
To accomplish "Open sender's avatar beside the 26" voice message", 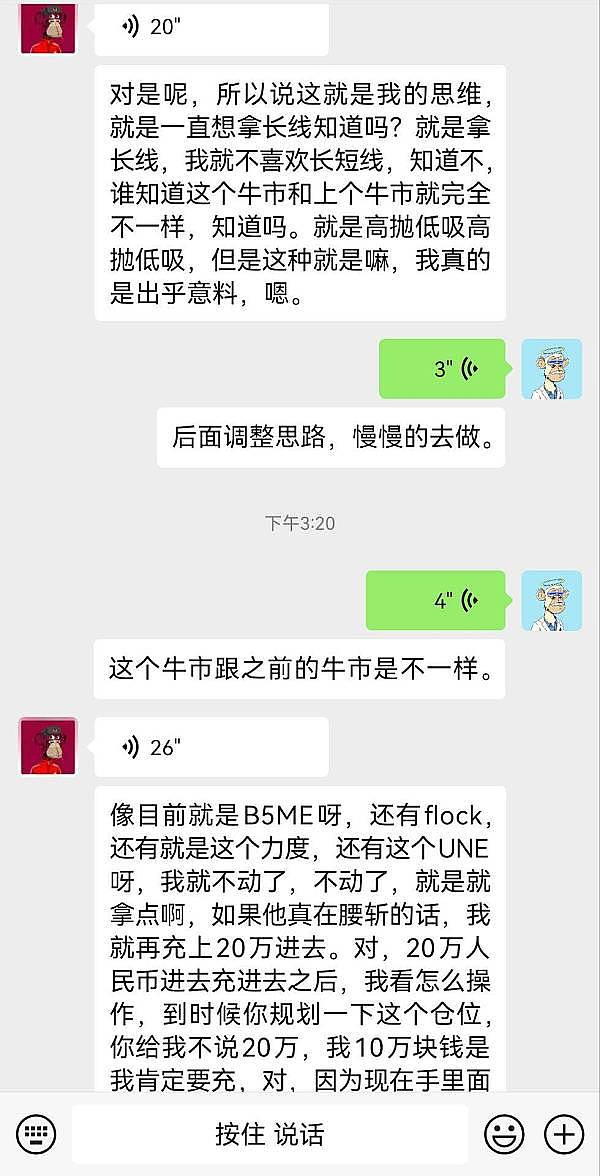I will click(48, 746).
